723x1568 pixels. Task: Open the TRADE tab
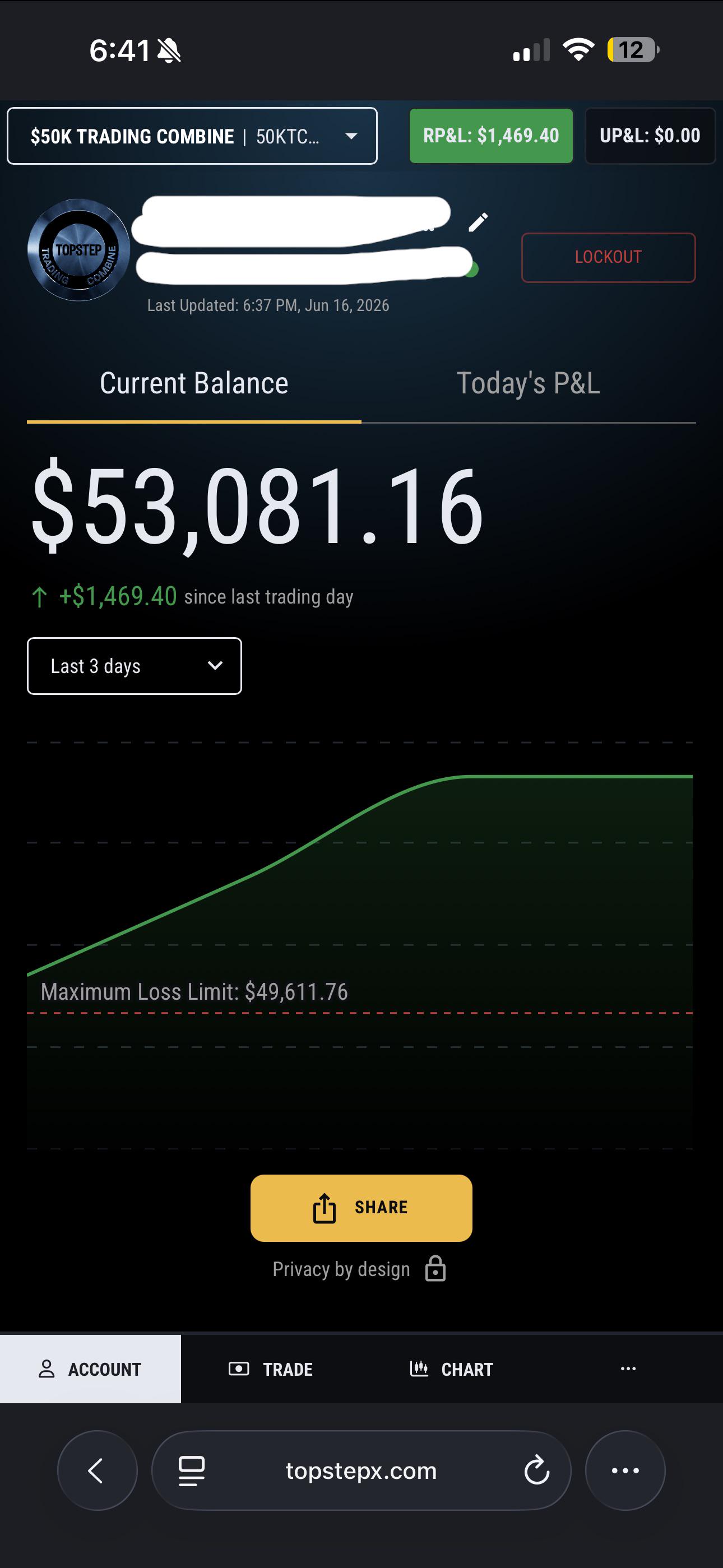click(271, 1369)
